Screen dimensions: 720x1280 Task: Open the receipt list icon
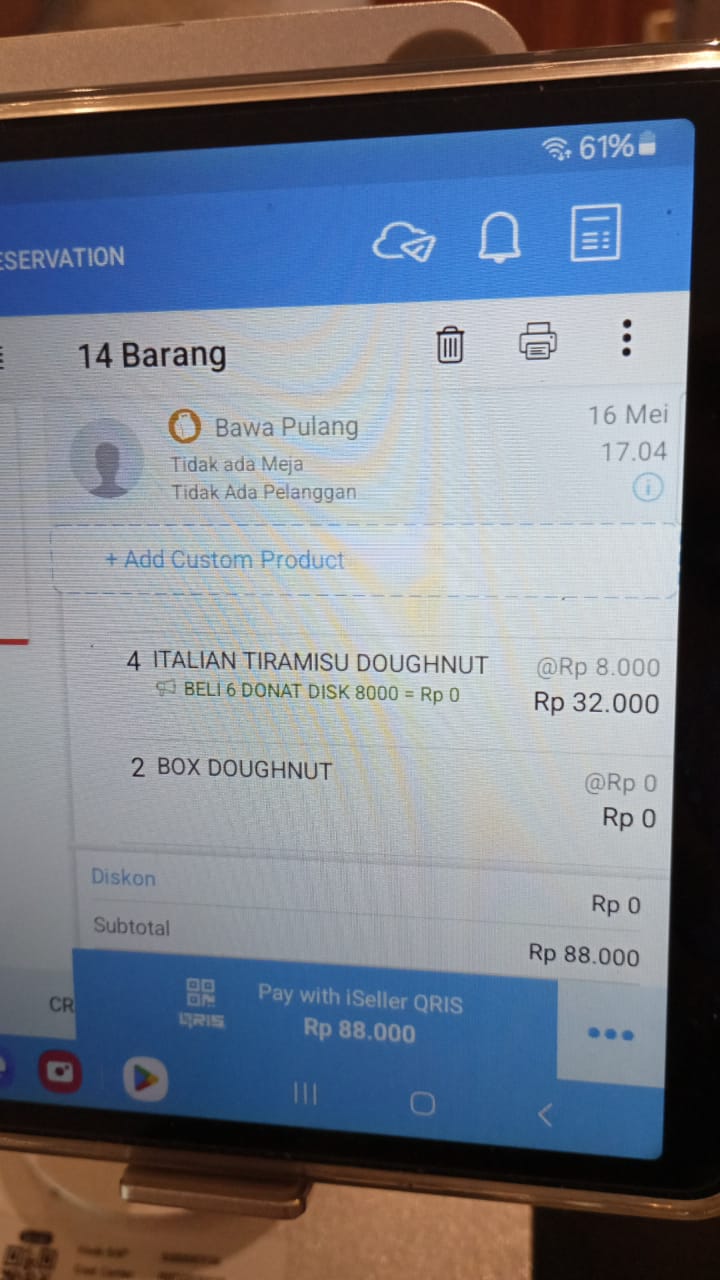pyautogui.click(x=595, y=233)
